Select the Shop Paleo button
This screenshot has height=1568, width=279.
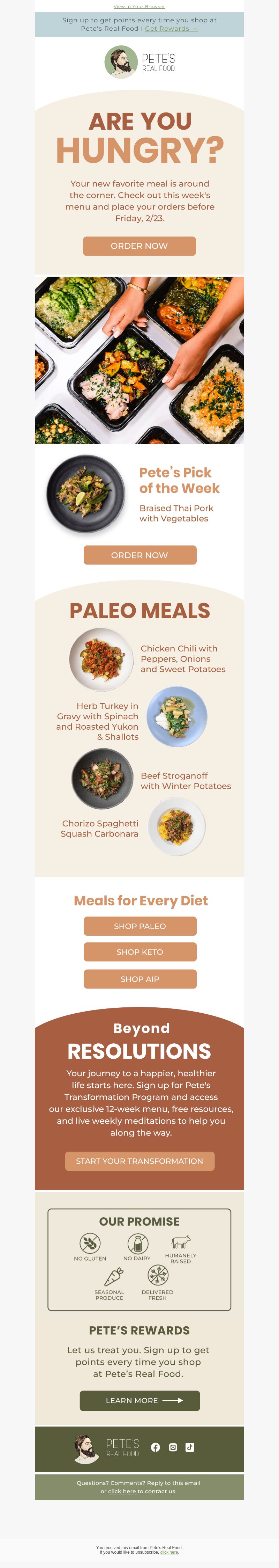click(140, 926)
